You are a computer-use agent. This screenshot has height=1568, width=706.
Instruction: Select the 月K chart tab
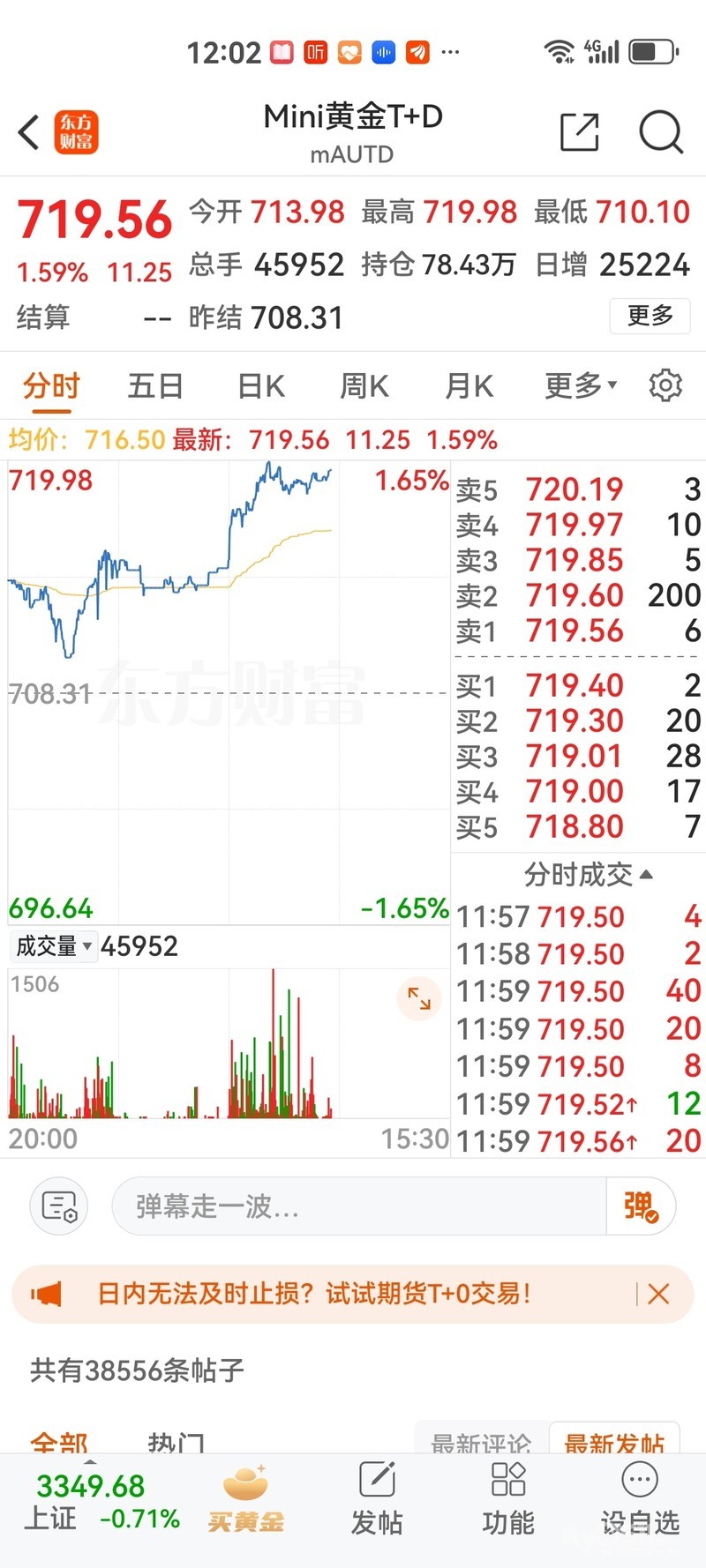click(469, 386)
